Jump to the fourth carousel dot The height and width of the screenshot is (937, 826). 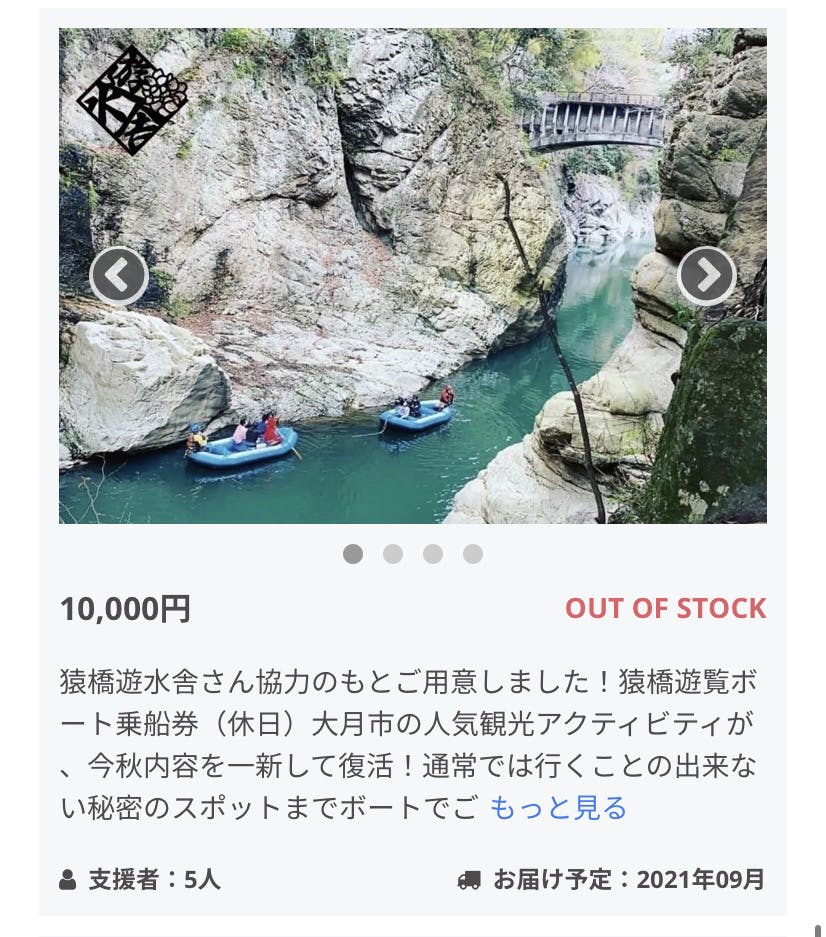(473, 554)
